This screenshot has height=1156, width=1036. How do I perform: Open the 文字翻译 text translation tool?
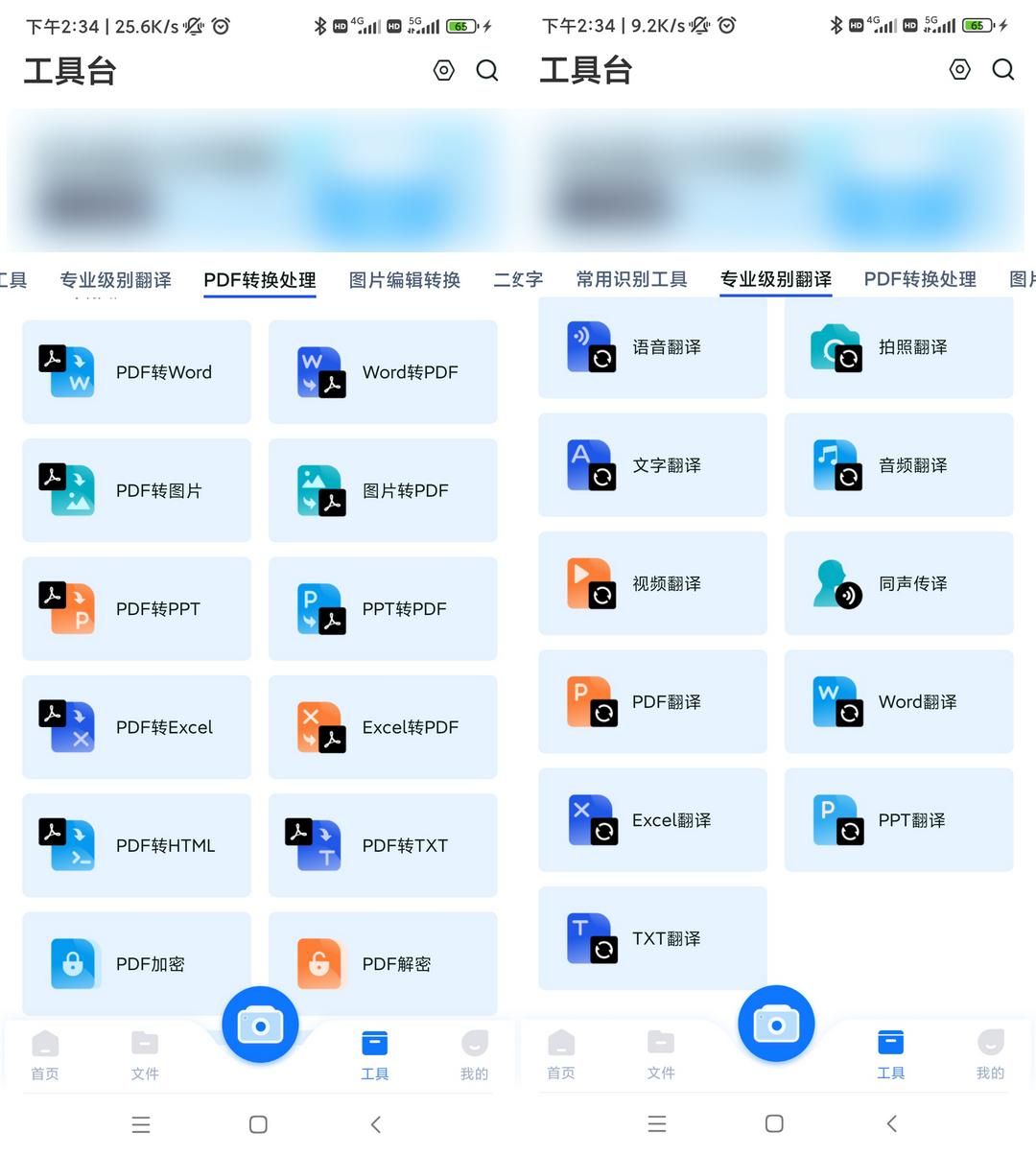[652, 465]
